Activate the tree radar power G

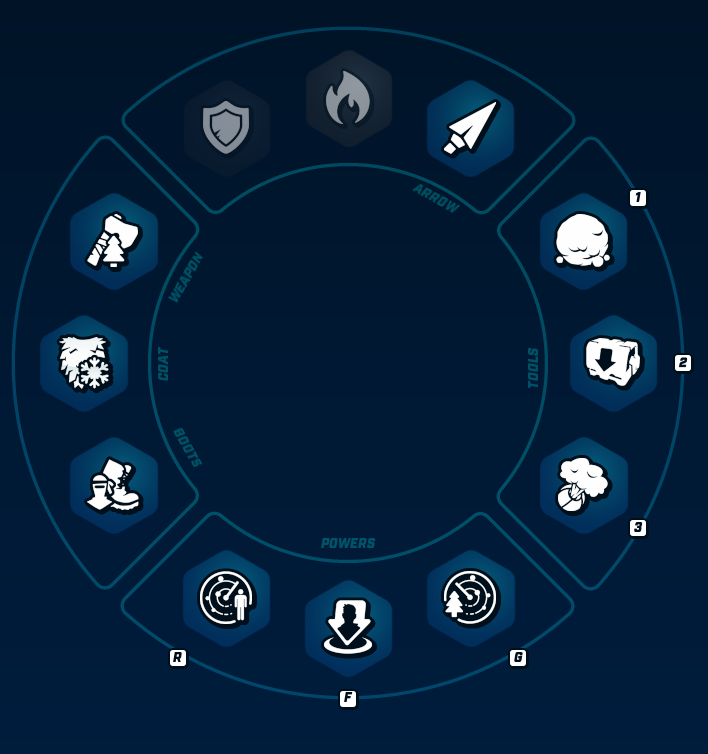click(x=470, y=598)
